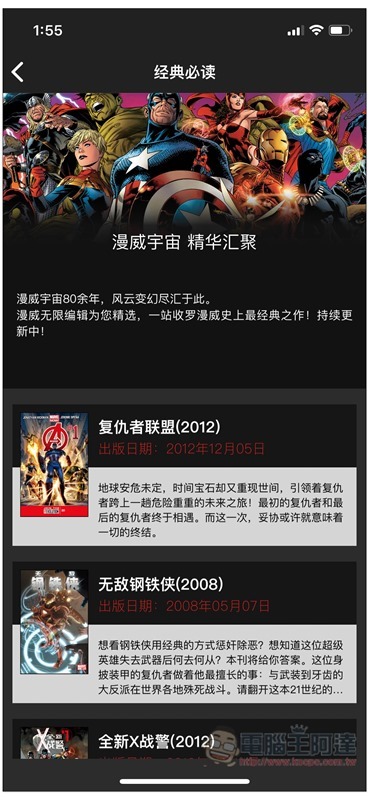Open the 全新X战警(2012) comic card
The width and height of the screenshot is (369, 800).
click(x=184, y=739)
